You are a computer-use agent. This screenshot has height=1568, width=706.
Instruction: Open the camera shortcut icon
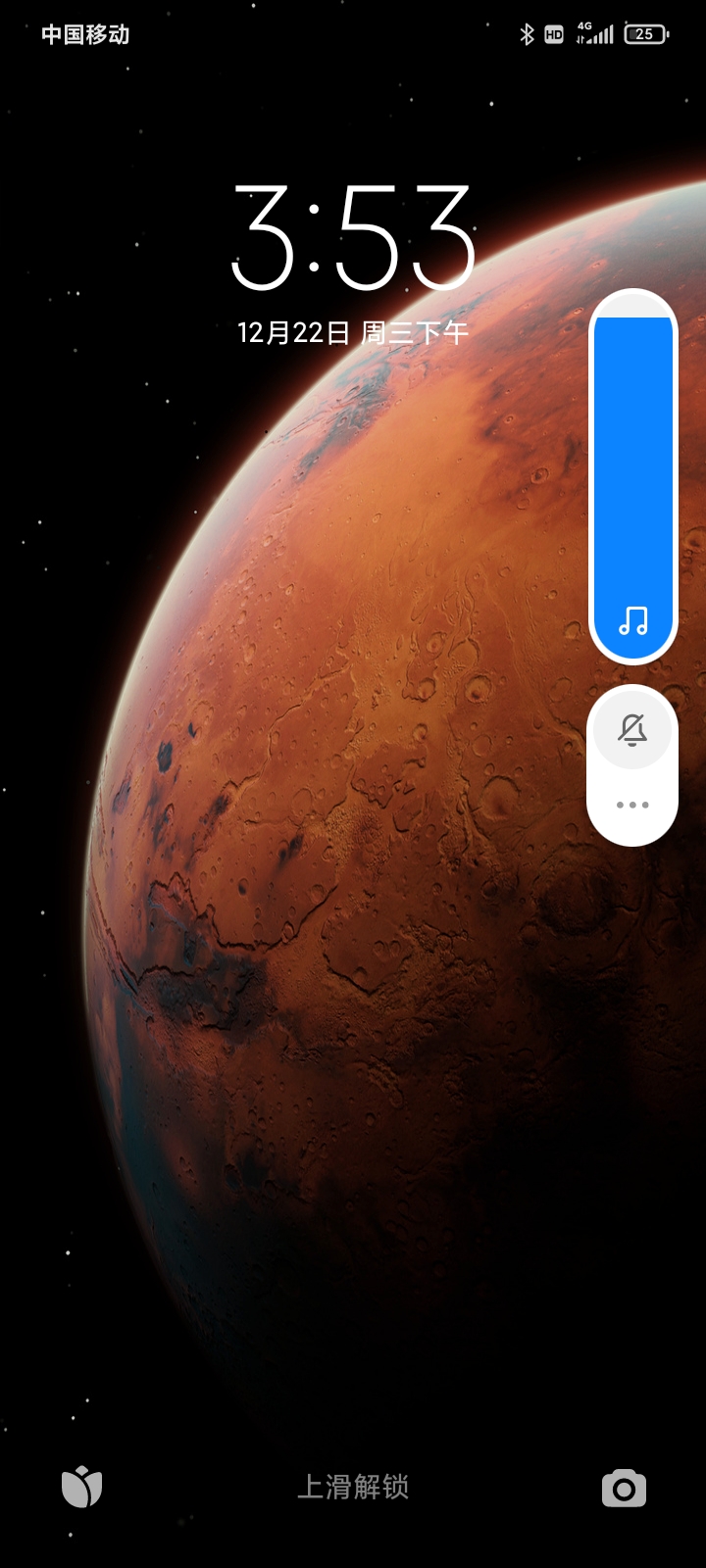pyautogui.click(x=624, y=1489)
